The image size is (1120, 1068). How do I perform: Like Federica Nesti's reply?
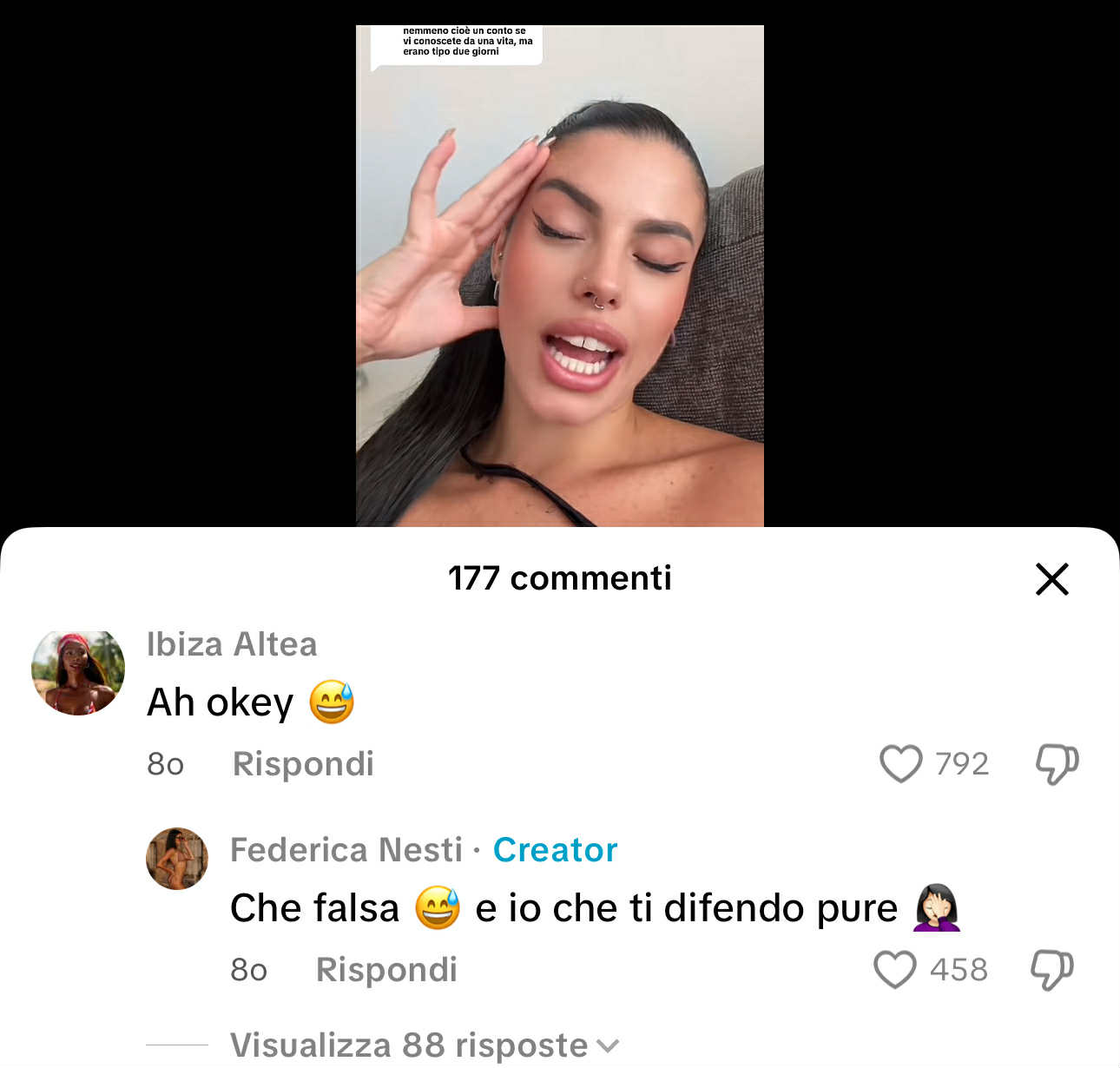(x=894, y=970)
